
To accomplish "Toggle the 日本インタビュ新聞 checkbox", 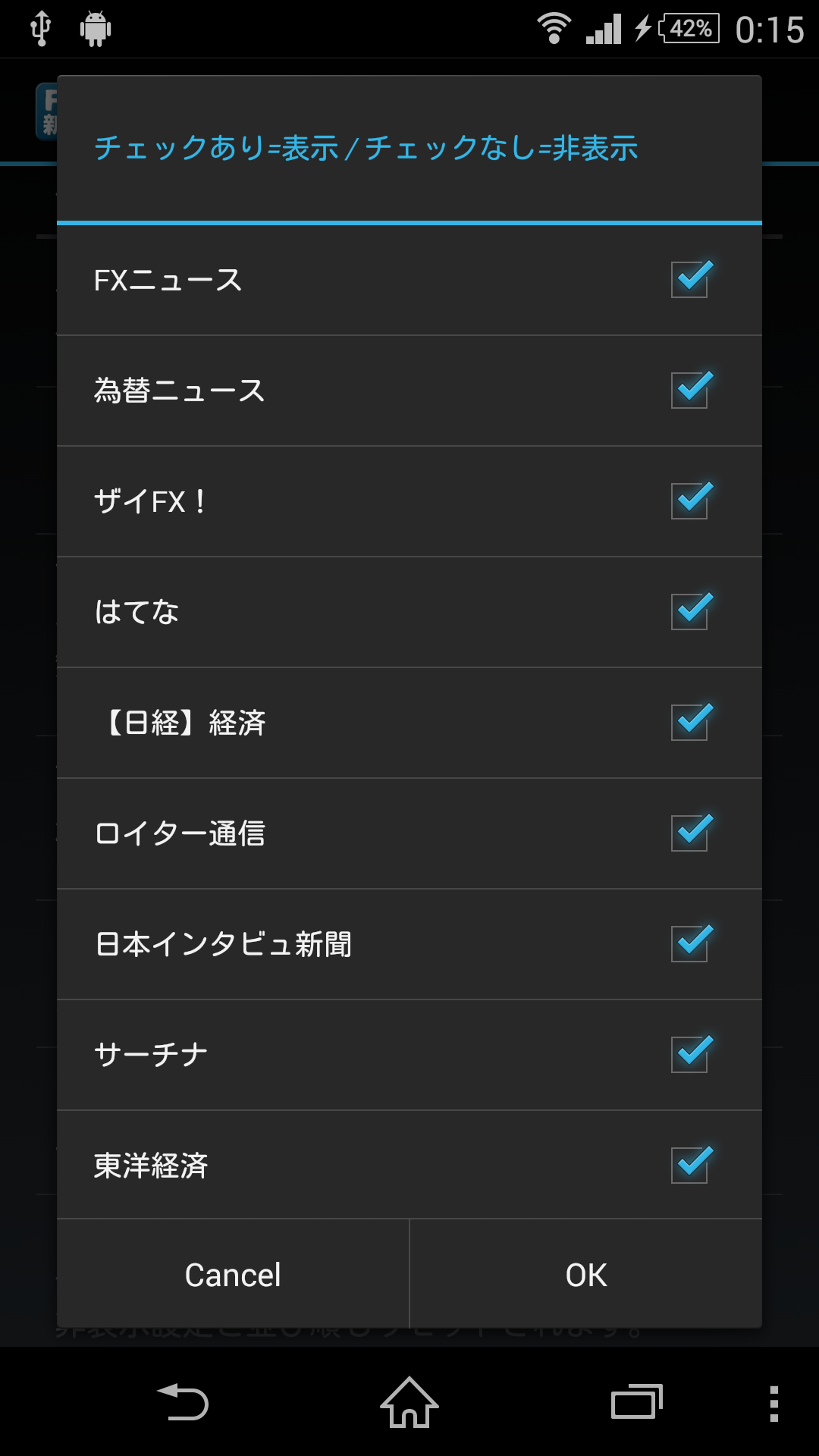I will tap(689, 943).
